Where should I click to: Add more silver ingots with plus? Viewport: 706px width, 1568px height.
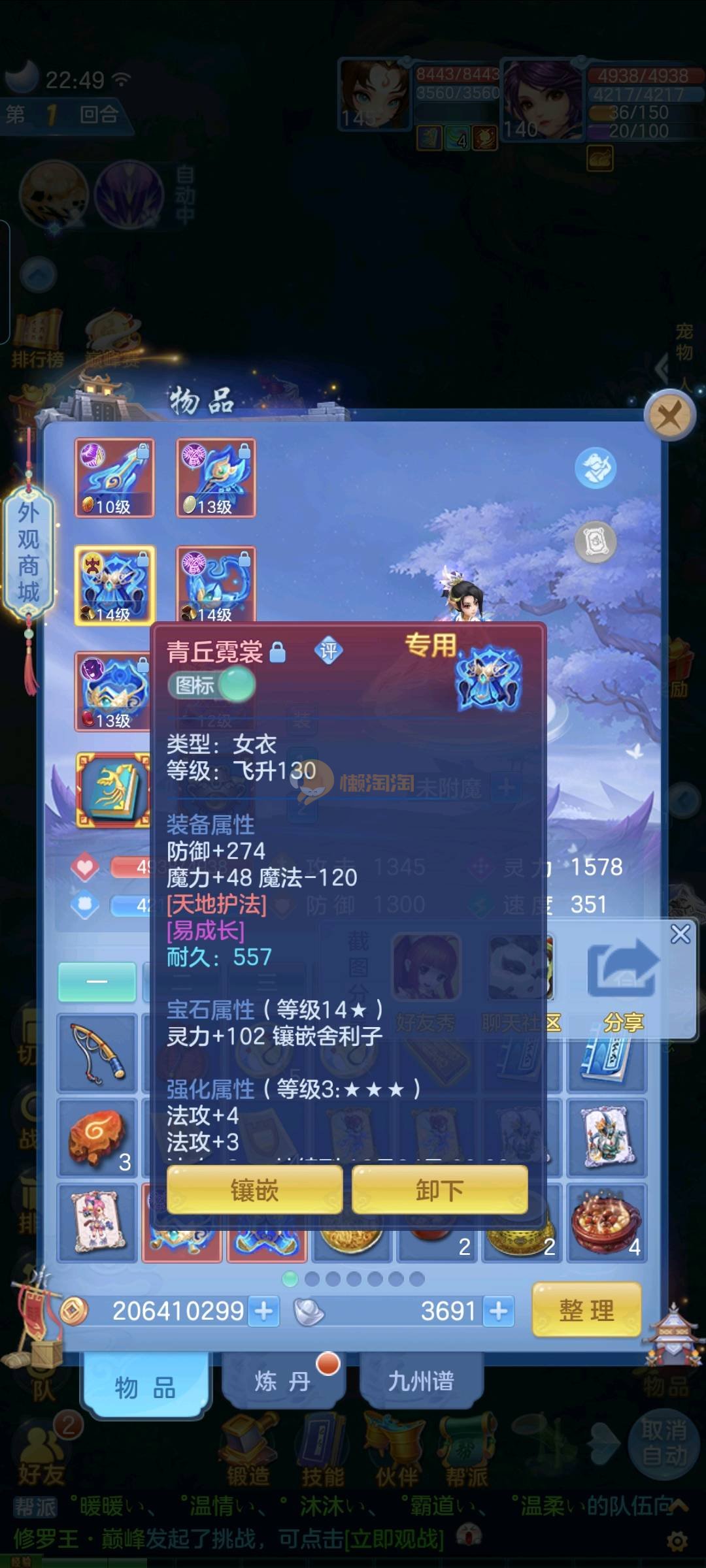(x=499, y=1311)
